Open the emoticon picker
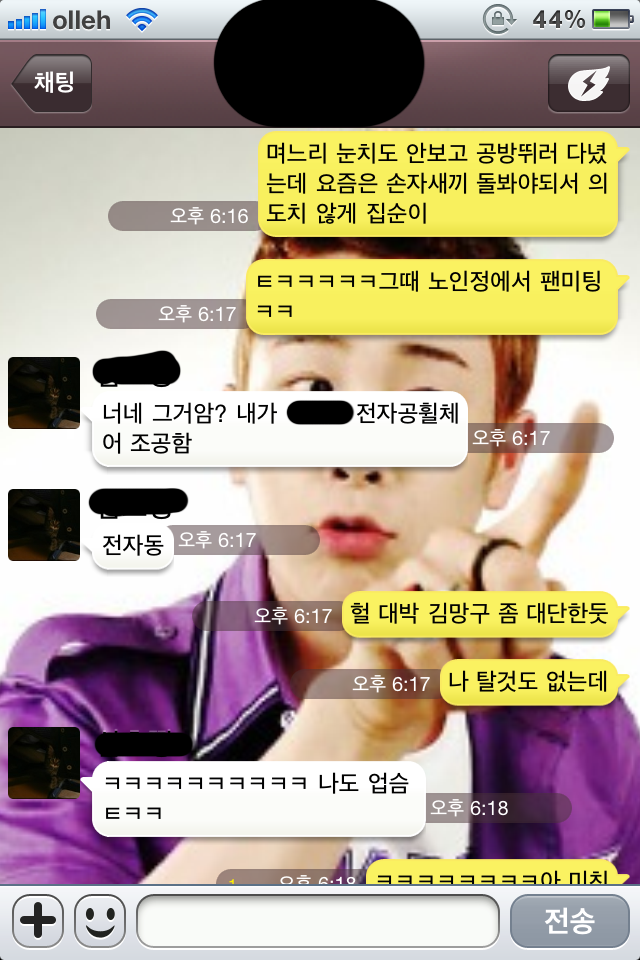 pyautogui.click(x=100, y=921)
